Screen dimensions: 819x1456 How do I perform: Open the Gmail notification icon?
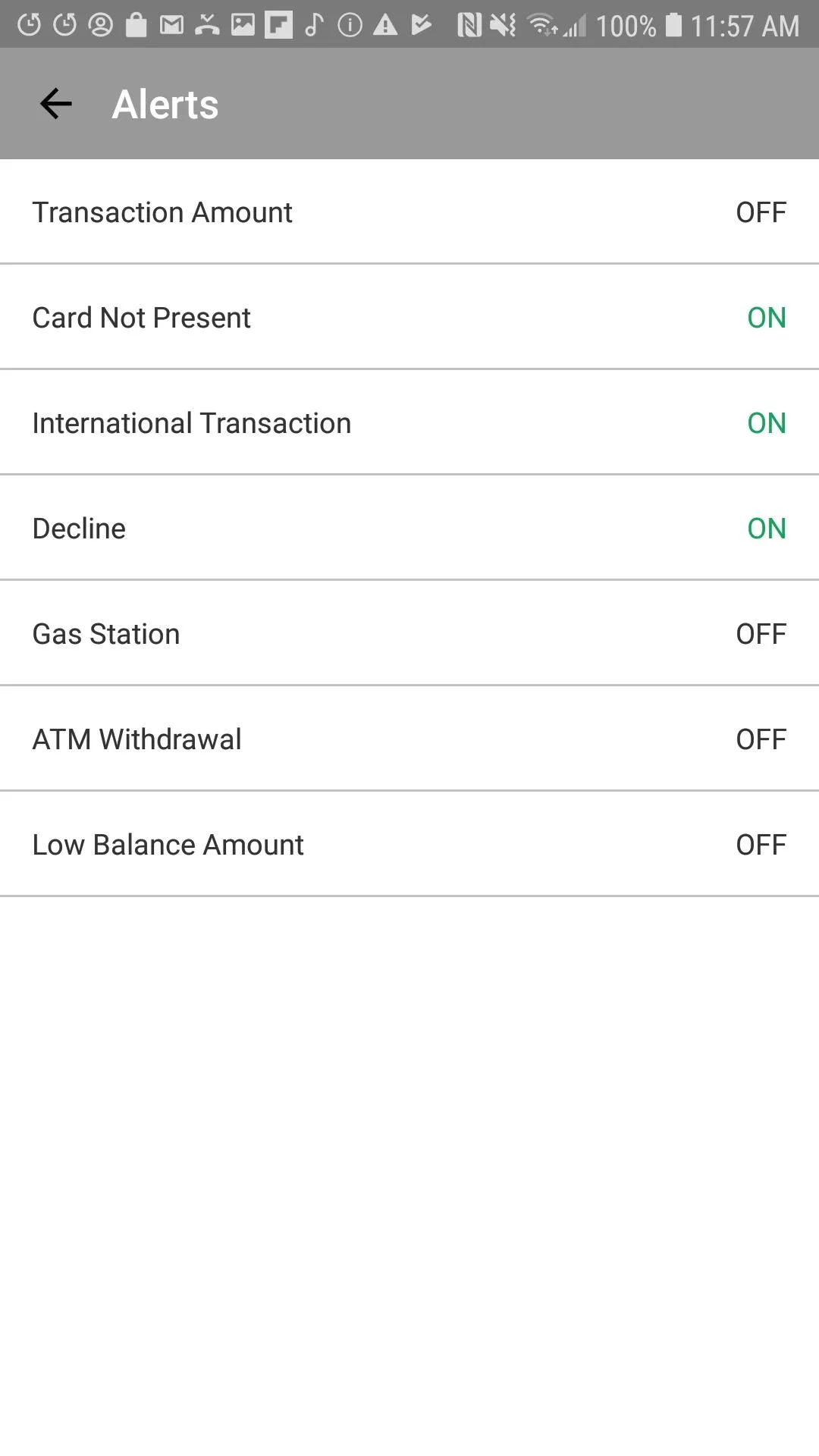pyautogui.click(x=171, y=24)
